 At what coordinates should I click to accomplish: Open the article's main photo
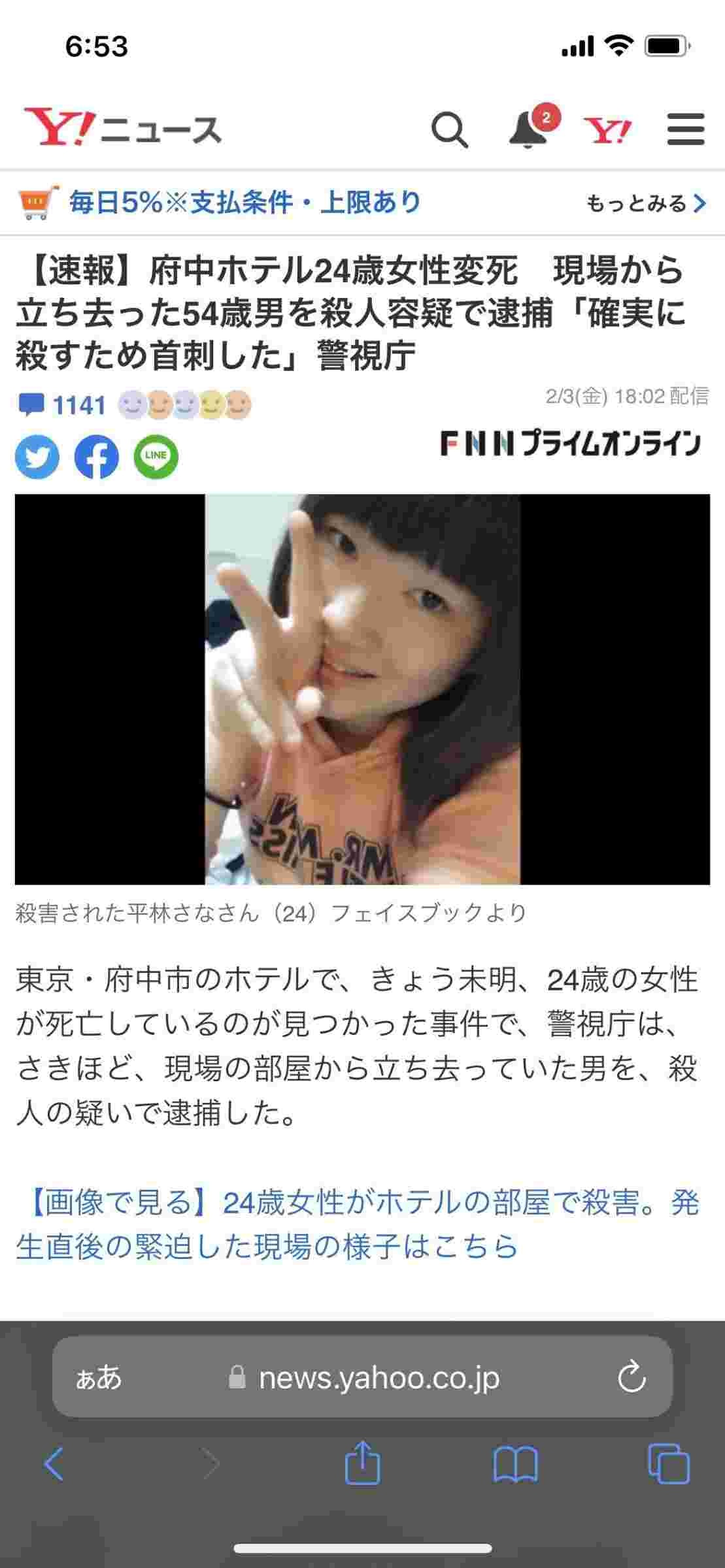click(x=362, y=689)
